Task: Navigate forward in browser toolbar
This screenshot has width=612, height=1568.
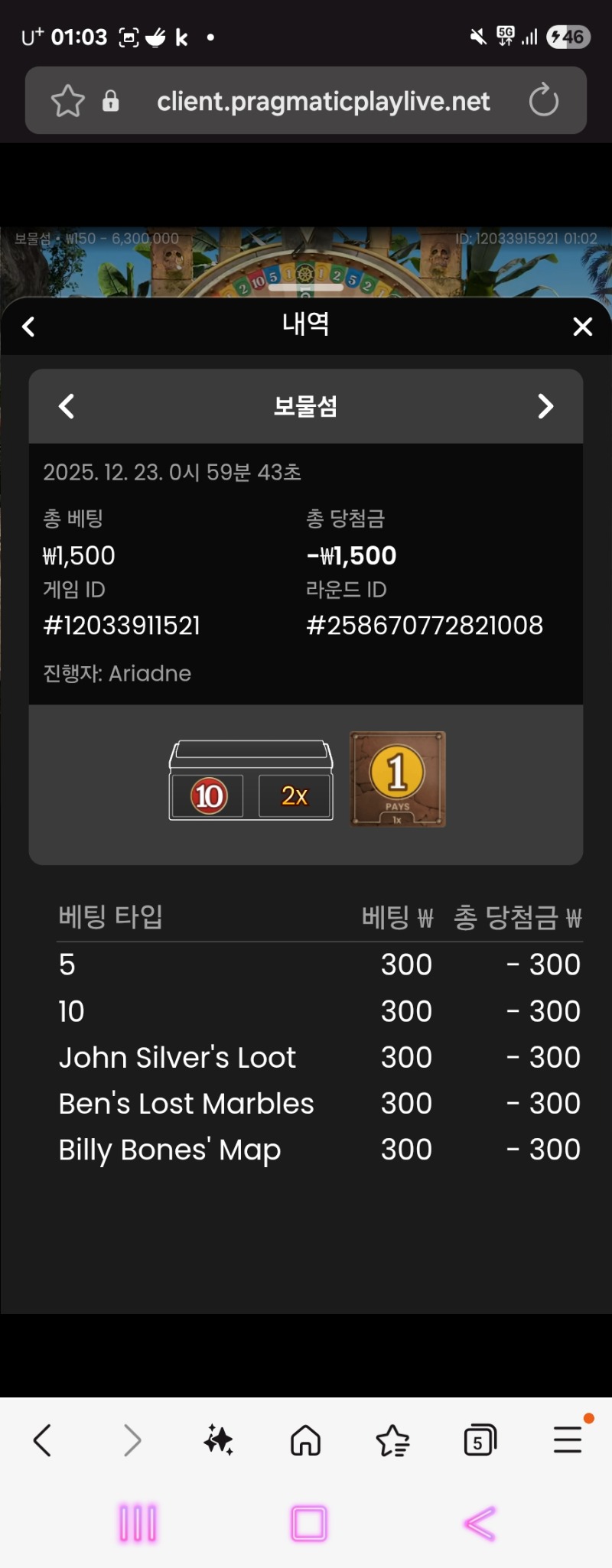Action: pyautogui.click(x=132, y=1440)
